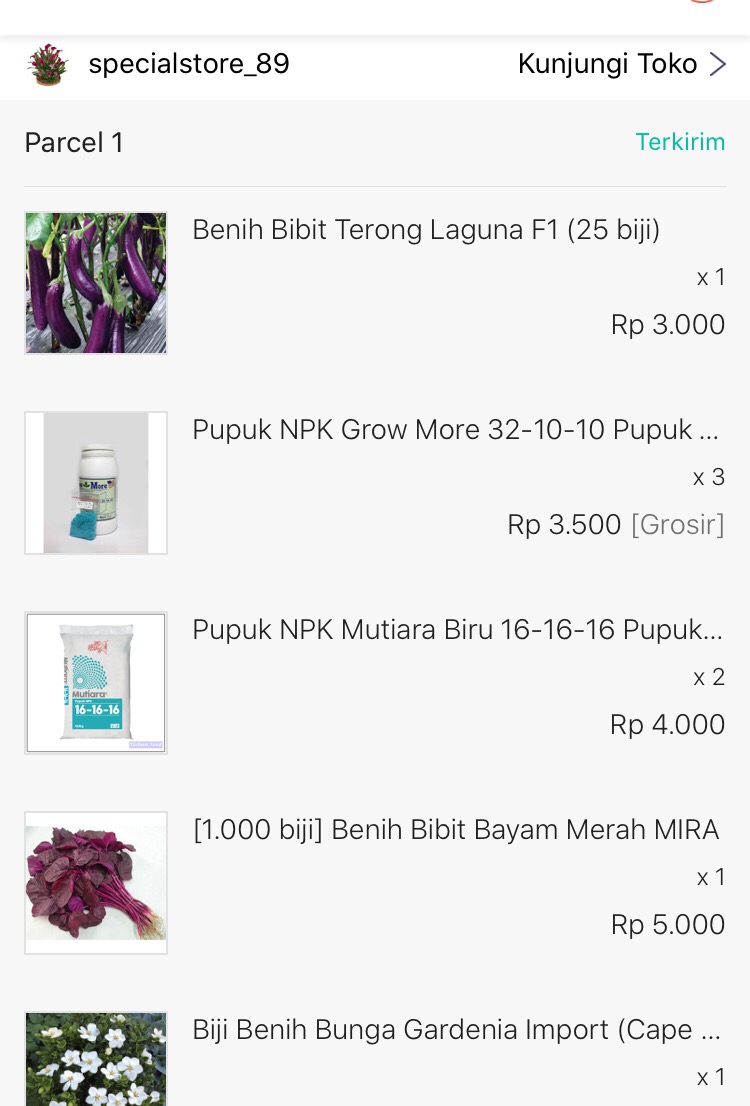Tap the Bayam Merah MIRA product picture
This screenshot has height=1106, width=750.
95,883
